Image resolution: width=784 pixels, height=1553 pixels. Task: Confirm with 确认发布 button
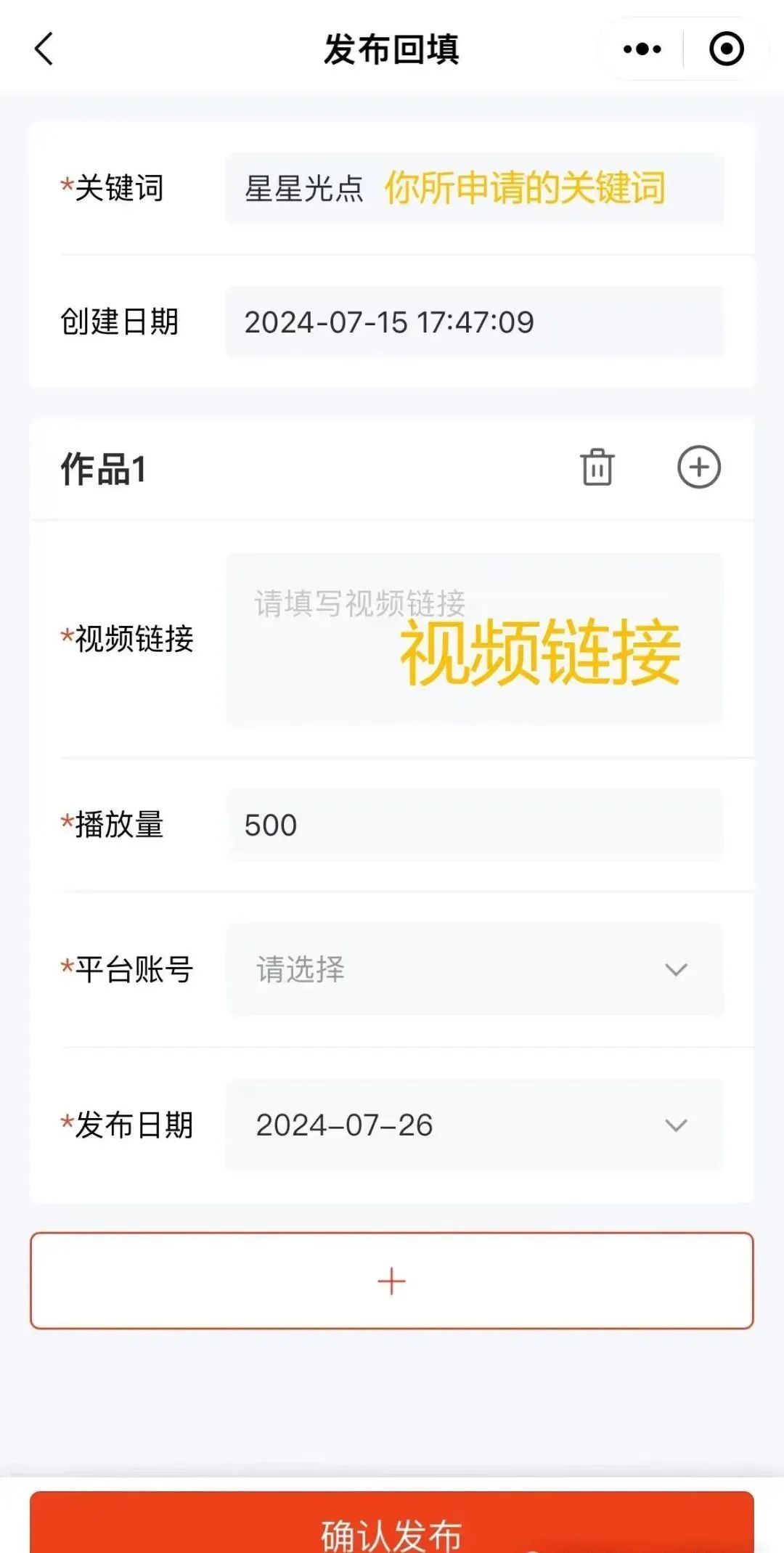point(392,1523)
